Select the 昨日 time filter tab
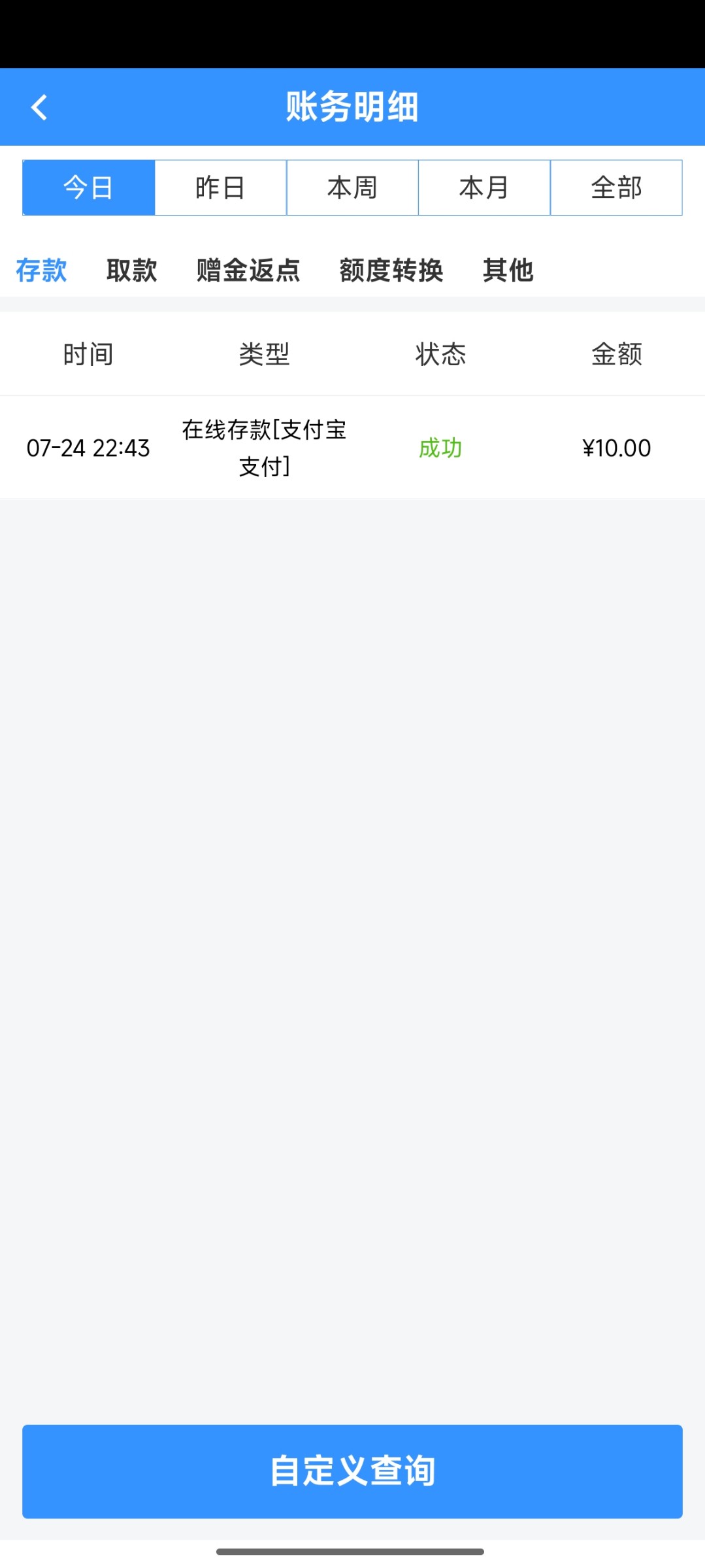 [220, 188]
